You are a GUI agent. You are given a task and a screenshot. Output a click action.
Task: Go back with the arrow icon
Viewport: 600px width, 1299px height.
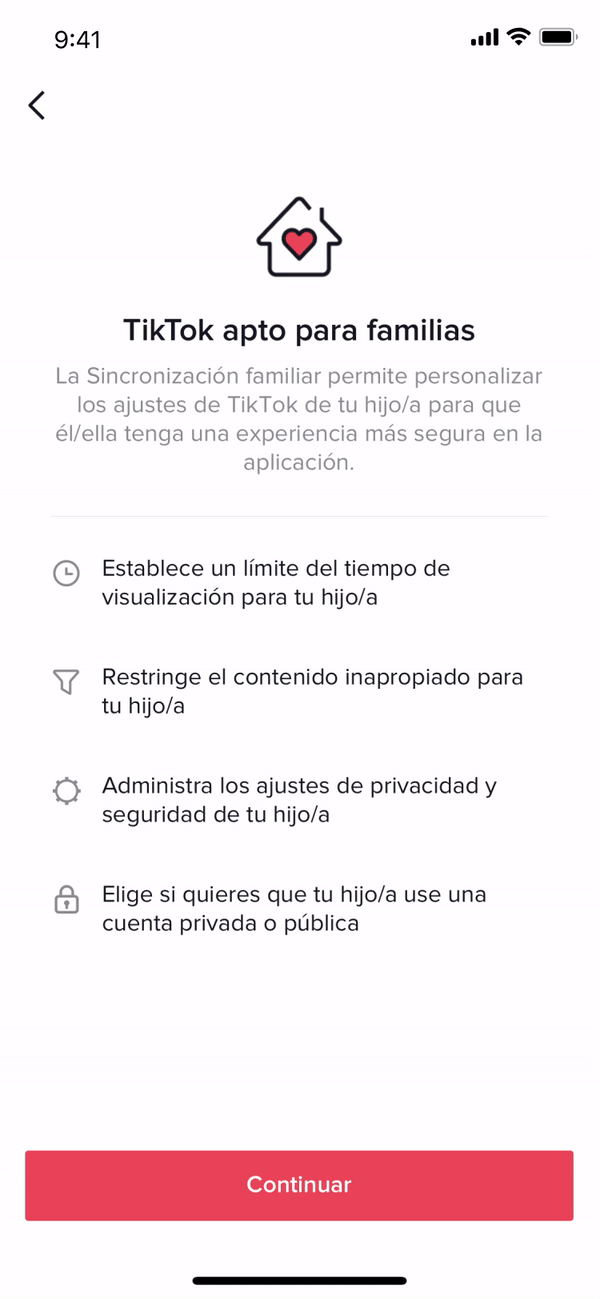pos(37,105)
